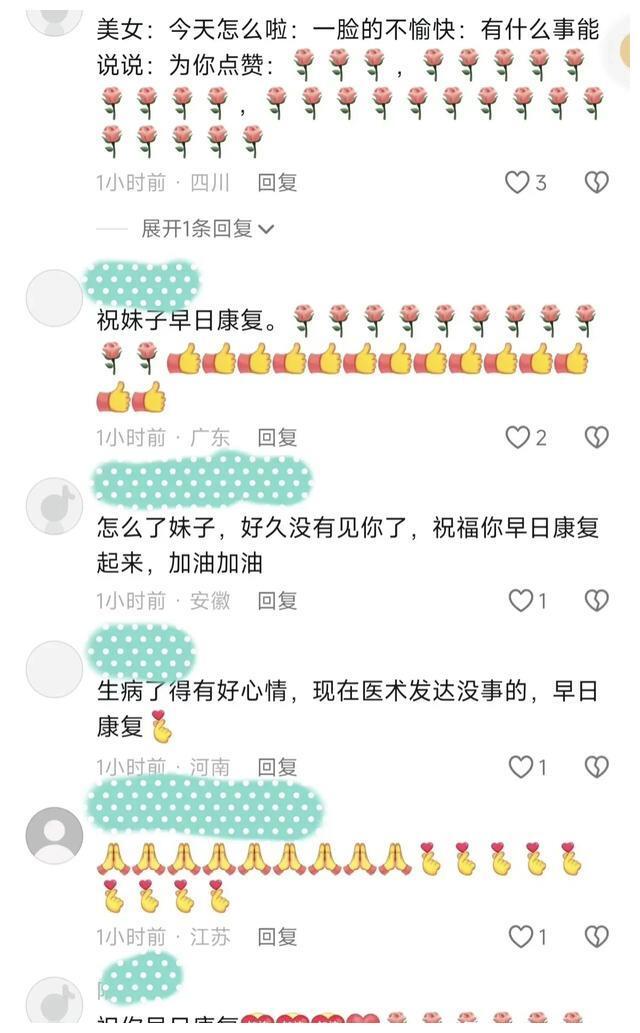Reply to the 四川 comment

click(277, 182)
